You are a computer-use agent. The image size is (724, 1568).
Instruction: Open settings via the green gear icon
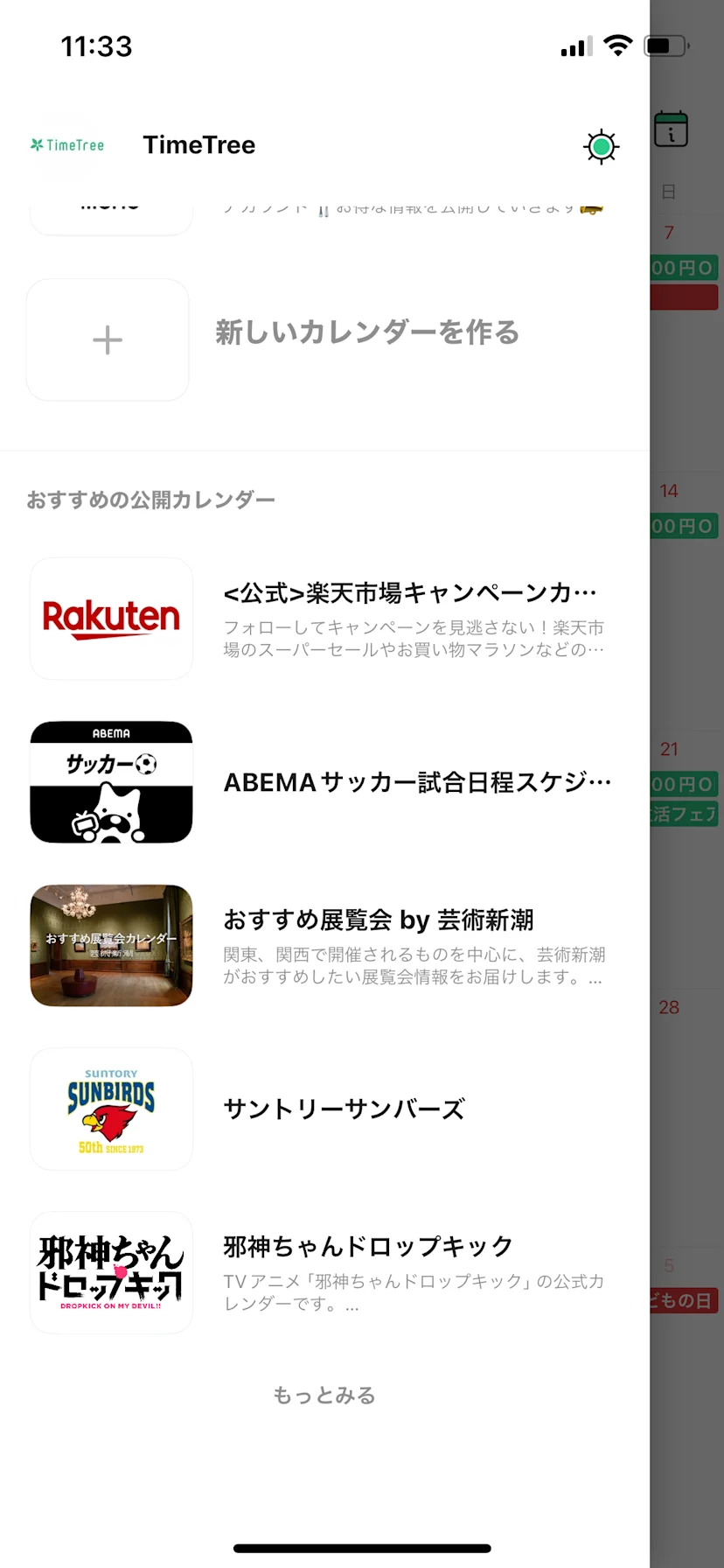601,145
